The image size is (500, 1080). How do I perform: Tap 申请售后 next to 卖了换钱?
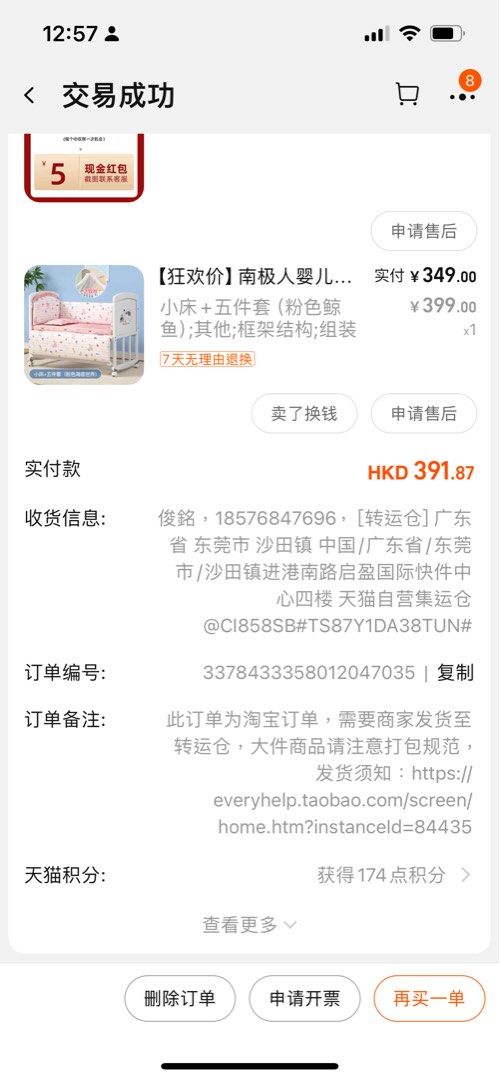424,413
